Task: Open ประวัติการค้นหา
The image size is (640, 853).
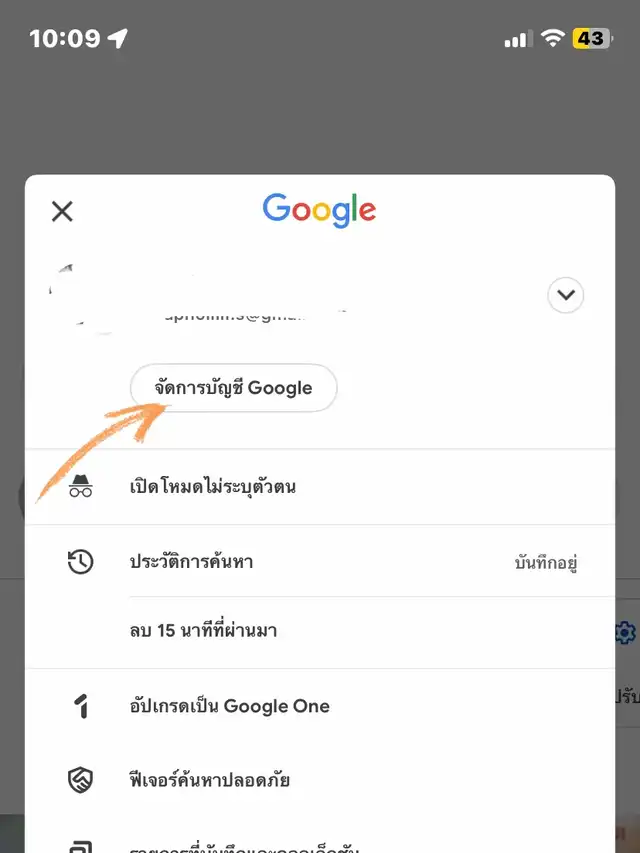Action: point(320,561)
